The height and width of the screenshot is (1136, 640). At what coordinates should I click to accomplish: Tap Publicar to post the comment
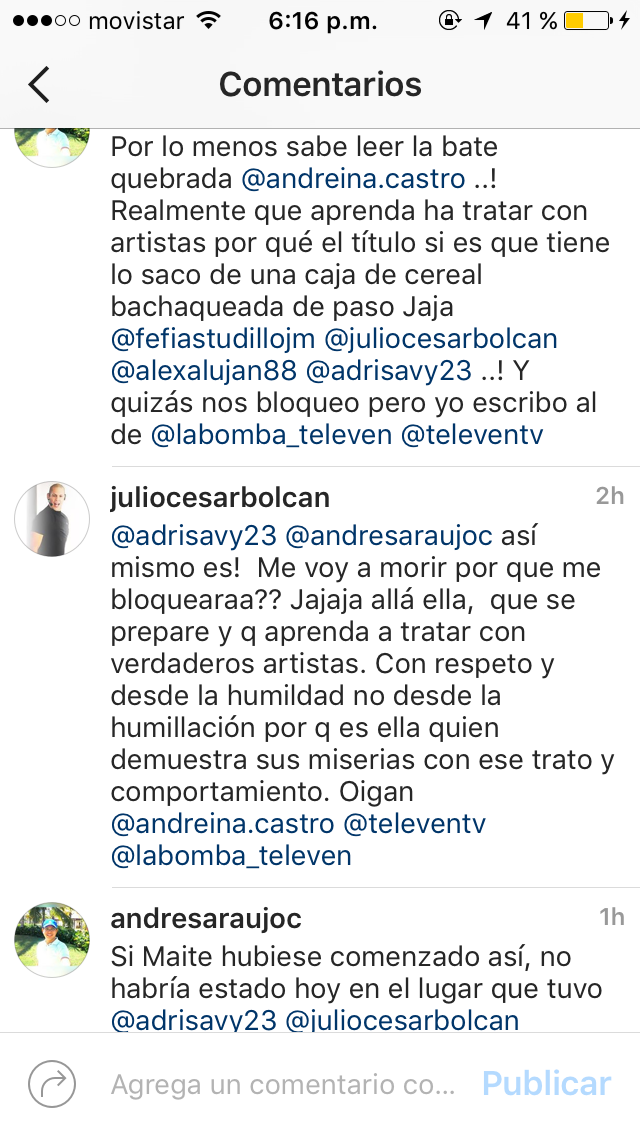pos(546,1084)
